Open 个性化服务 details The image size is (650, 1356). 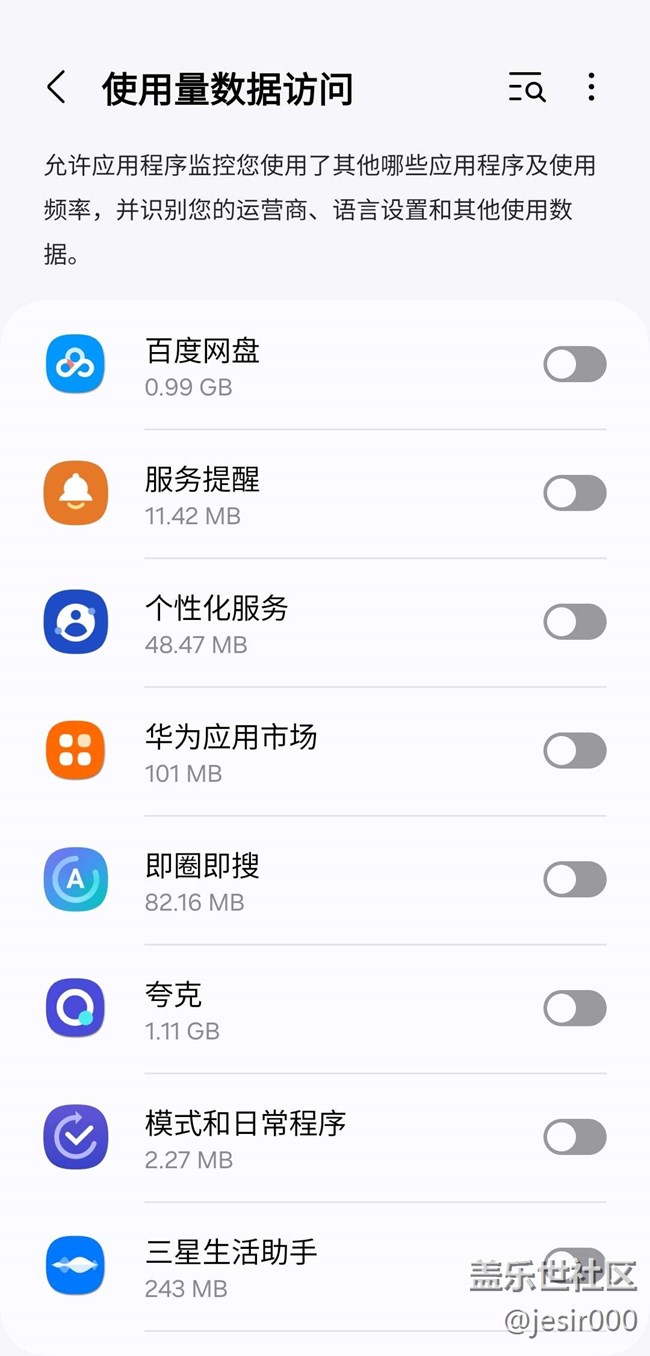pos(300,623)
